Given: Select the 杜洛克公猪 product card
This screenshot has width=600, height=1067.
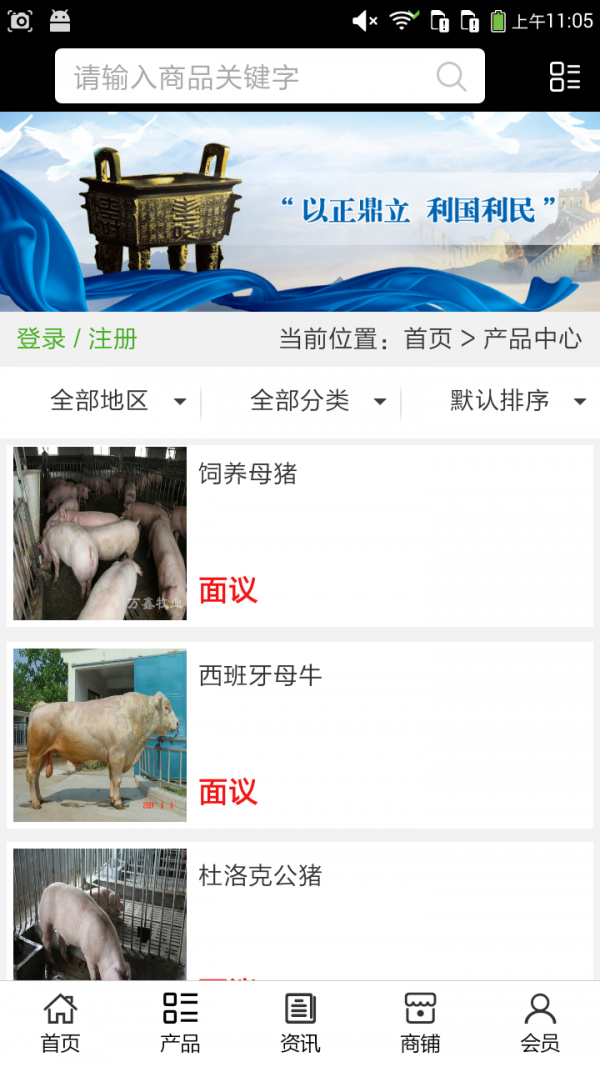Looking at the screenshot, I should tap(300, 912).
